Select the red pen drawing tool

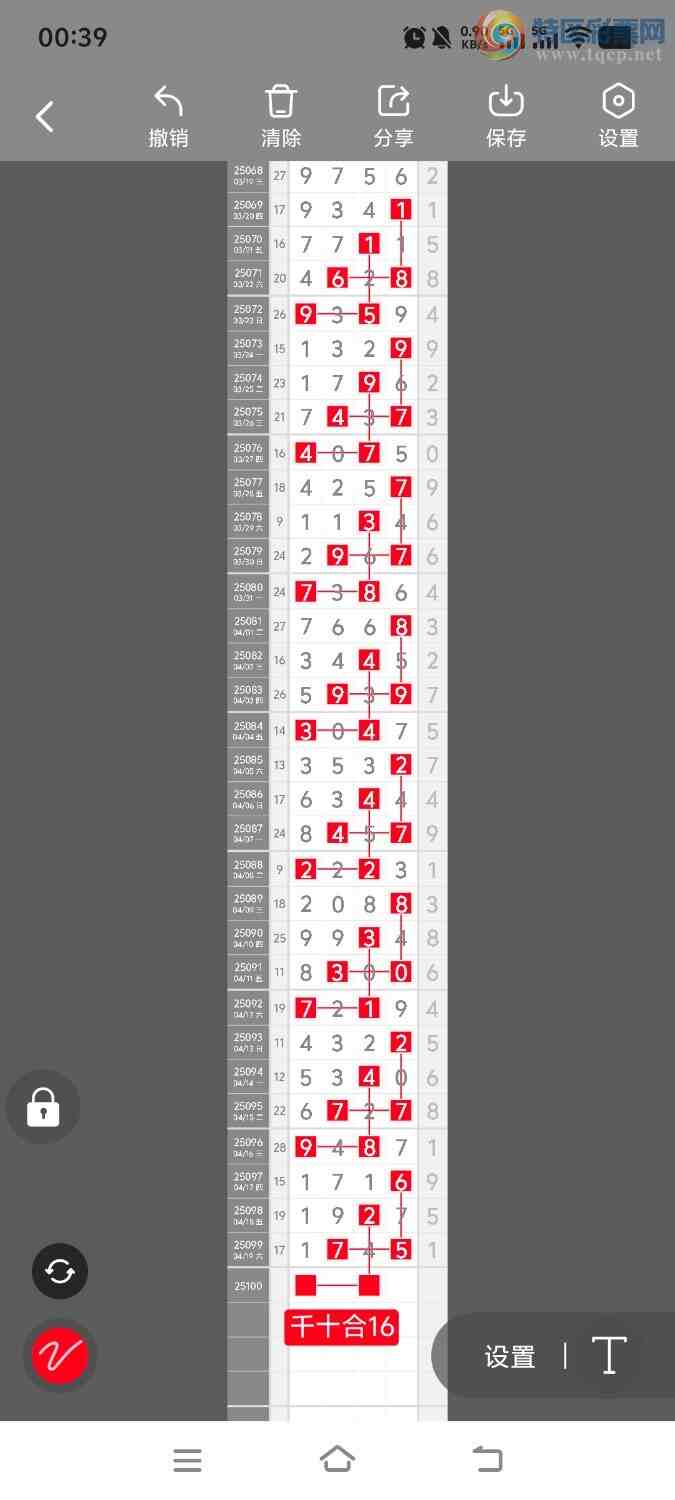(60, 1356)
